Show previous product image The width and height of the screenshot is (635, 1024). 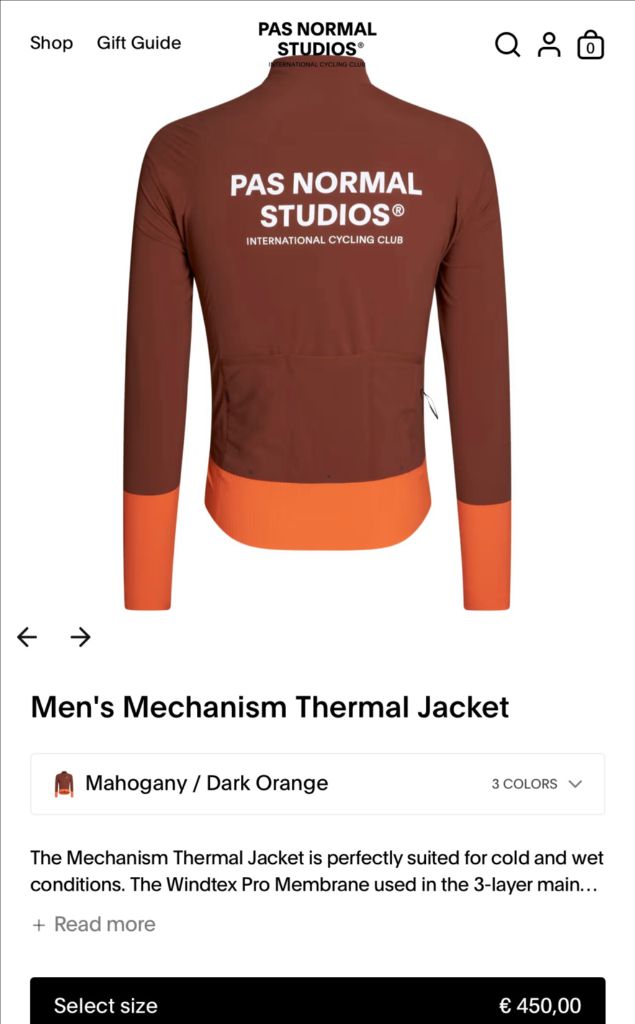click(27, 637)
